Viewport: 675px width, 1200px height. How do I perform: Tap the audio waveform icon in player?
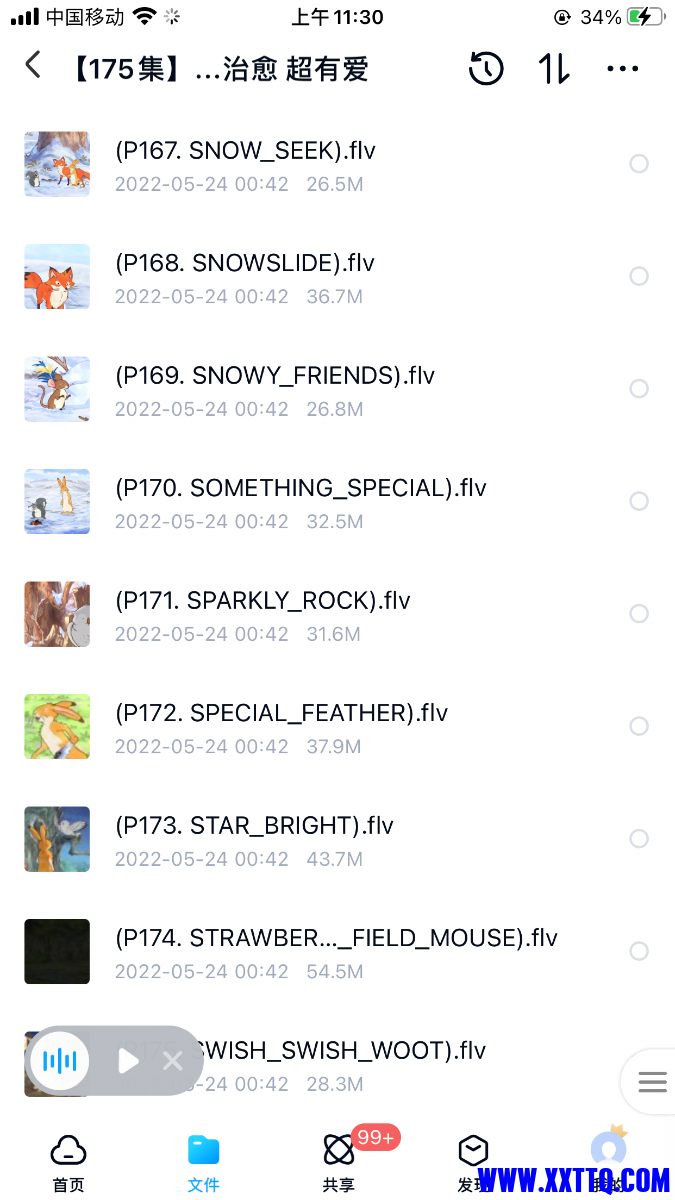pyautogui.click(x=60, y=1061)
